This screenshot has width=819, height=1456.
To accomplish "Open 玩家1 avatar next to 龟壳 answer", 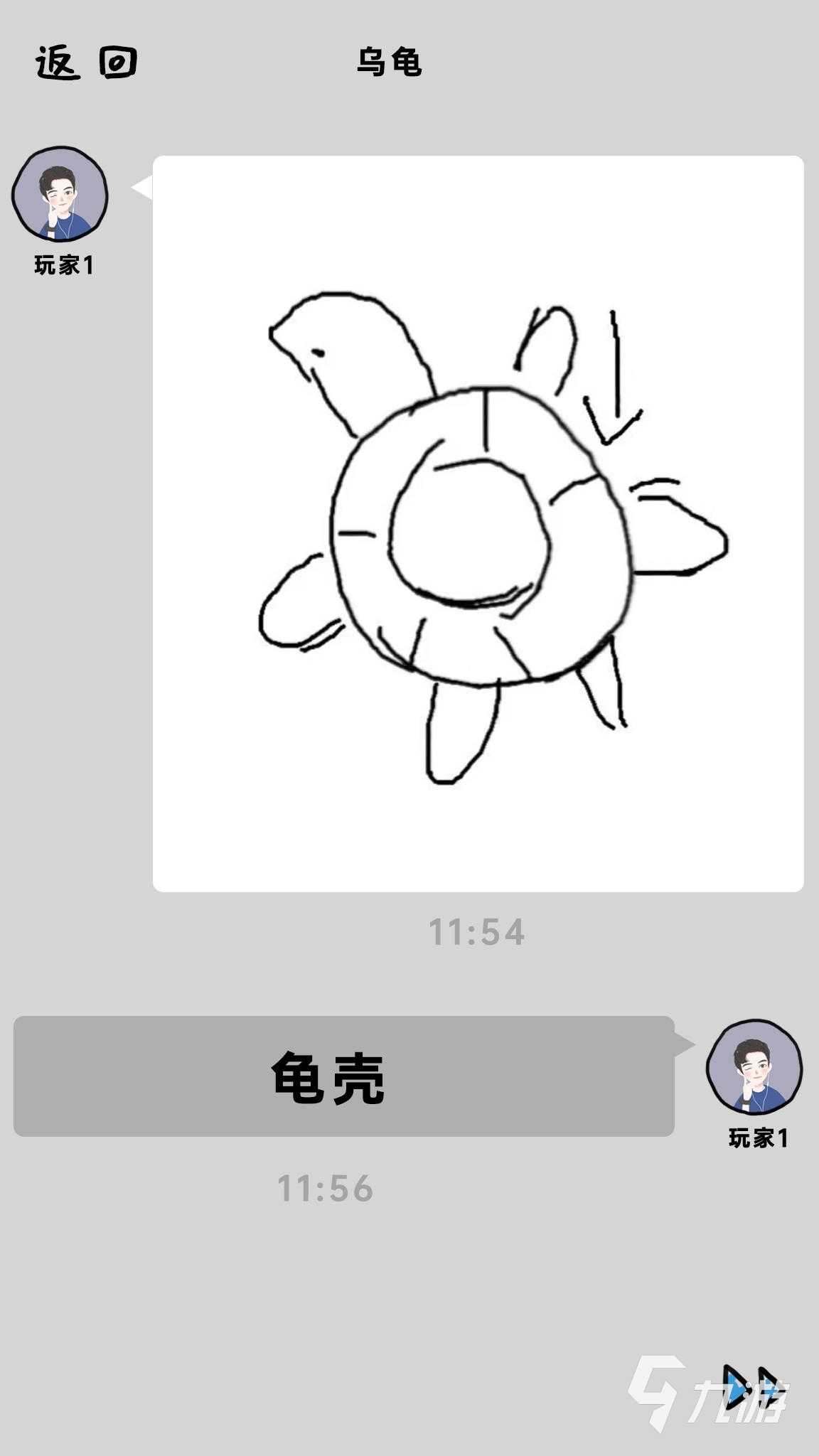I will pos(754,1068).
